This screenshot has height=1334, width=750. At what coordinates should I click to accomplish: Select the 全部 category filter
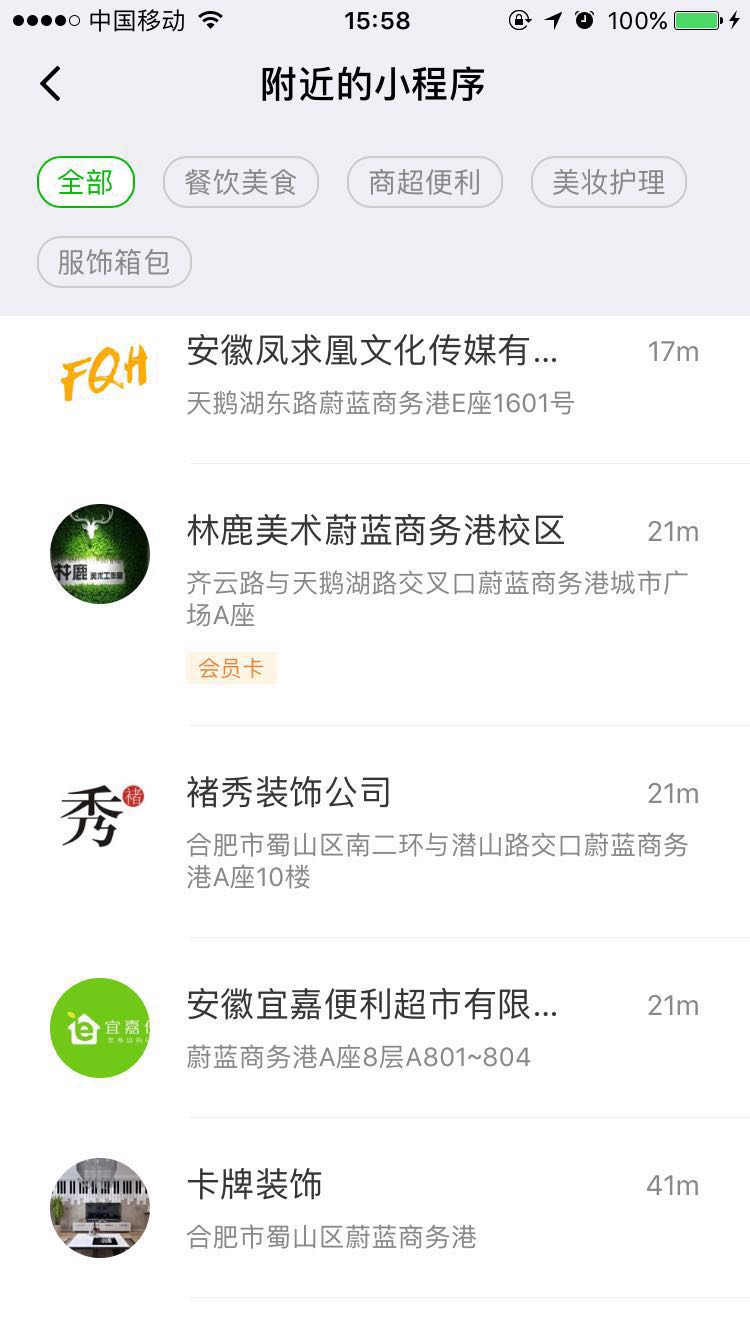click(86, 182)
